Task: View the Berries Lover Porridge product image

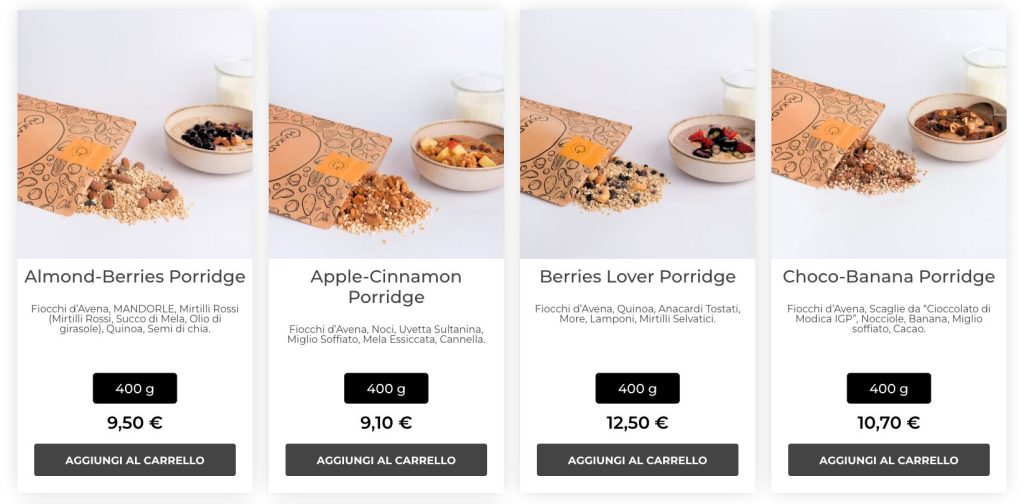Action: pos(637,135)
